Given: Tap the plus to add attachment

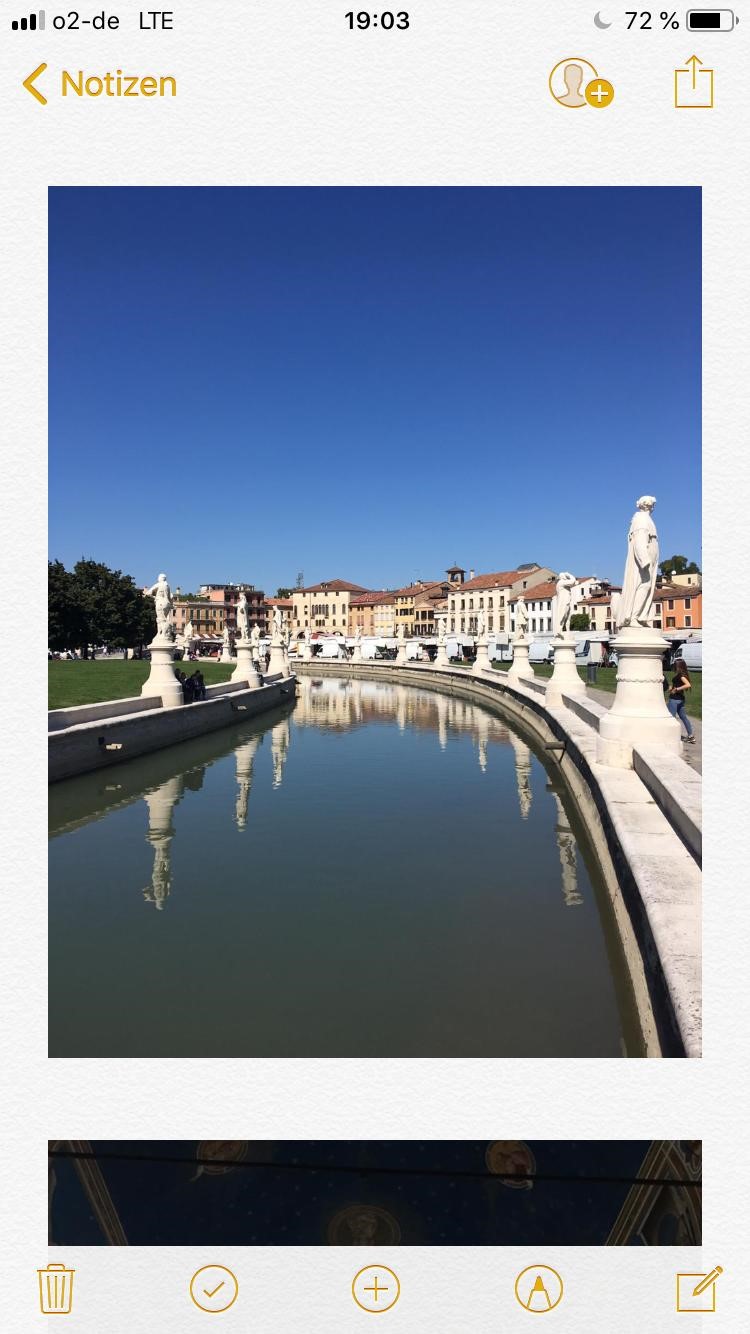Looking at the screenshot, I should click(x=376, y=1289).
